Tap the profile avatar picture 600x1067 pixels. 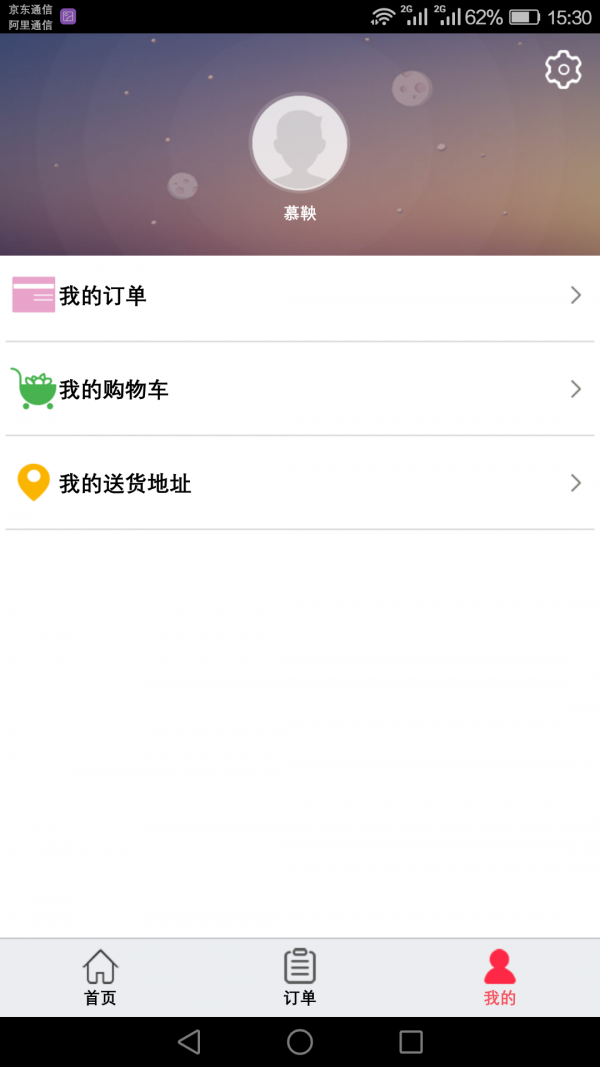300,143
